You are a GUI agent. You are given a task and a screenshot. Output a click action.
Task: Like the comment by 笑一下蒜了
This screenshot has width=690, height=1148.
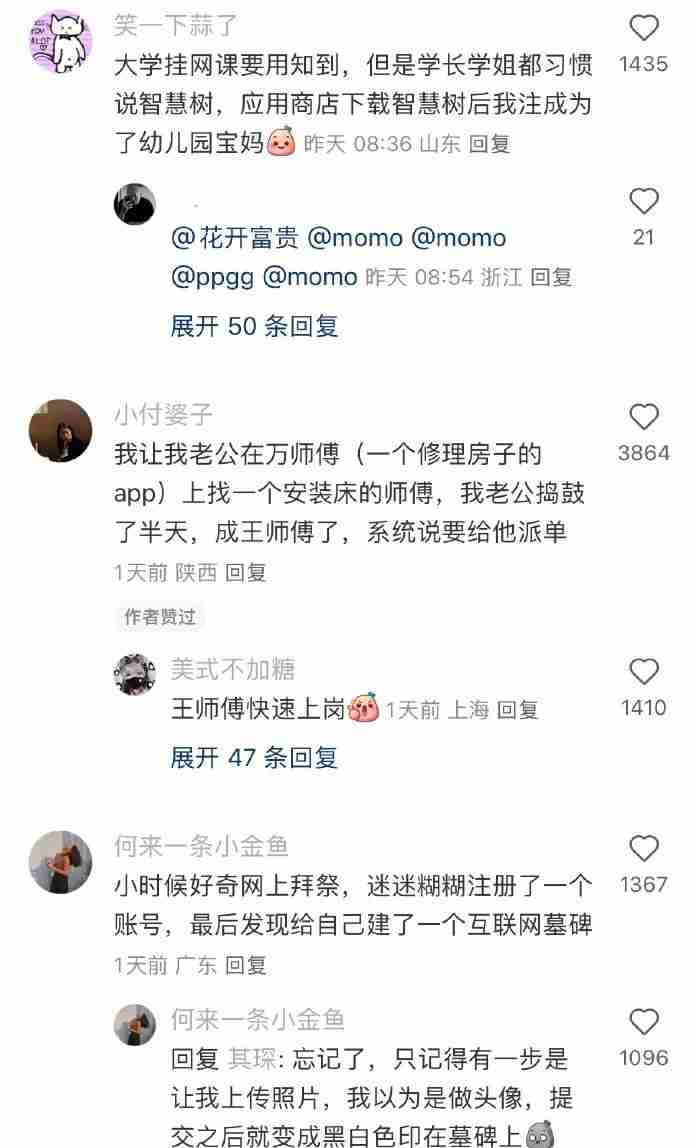(644, 29)
